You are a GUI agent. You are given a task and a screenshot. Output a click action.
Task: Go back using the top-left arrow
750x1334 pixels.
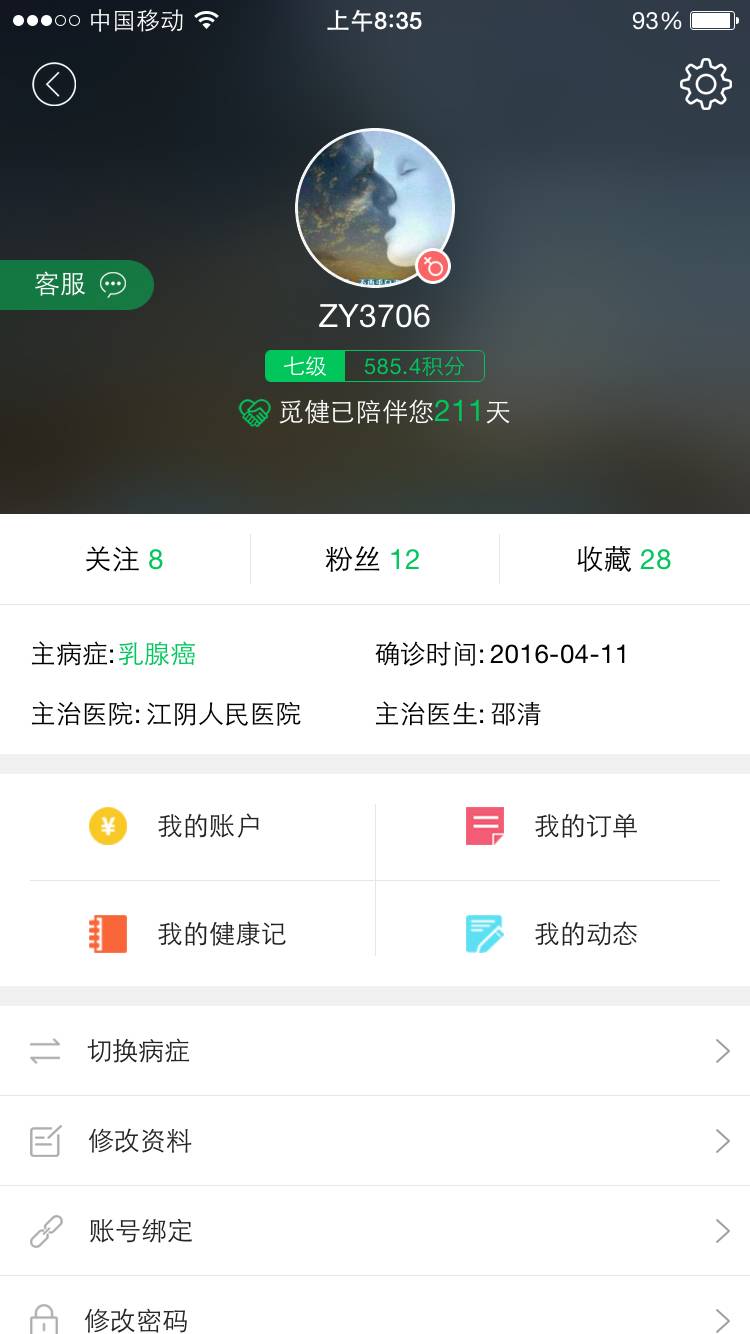[x=54, y=84]
